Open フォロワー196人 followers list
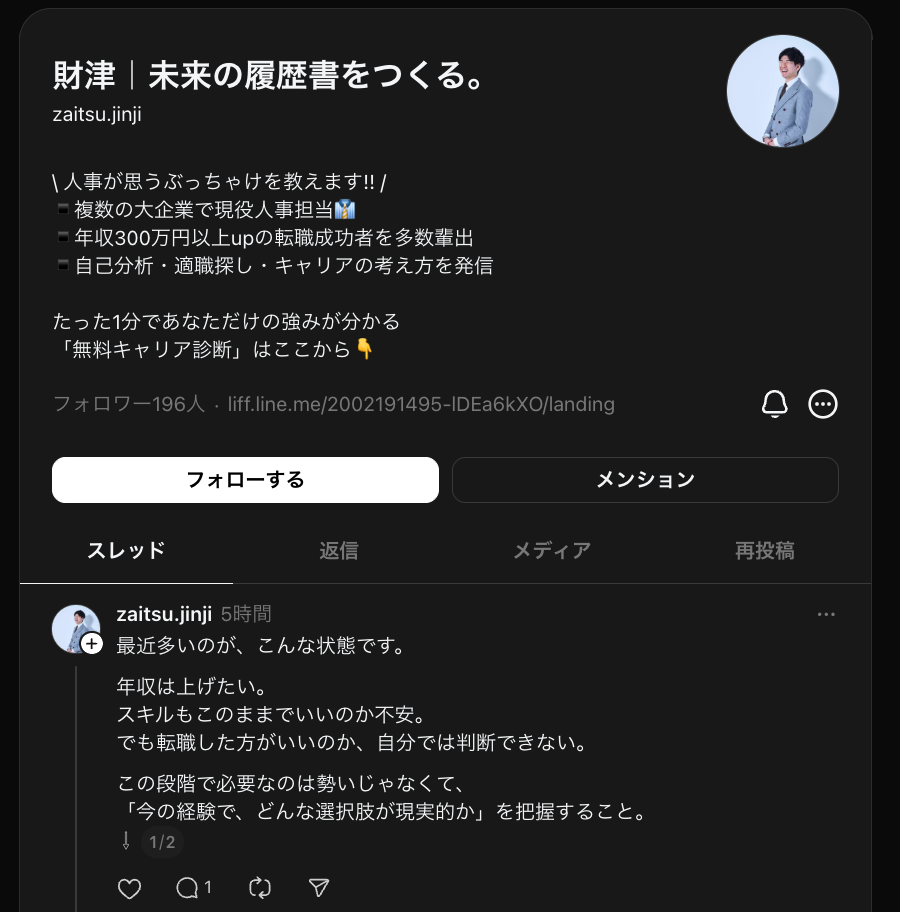 click(129, 405)
